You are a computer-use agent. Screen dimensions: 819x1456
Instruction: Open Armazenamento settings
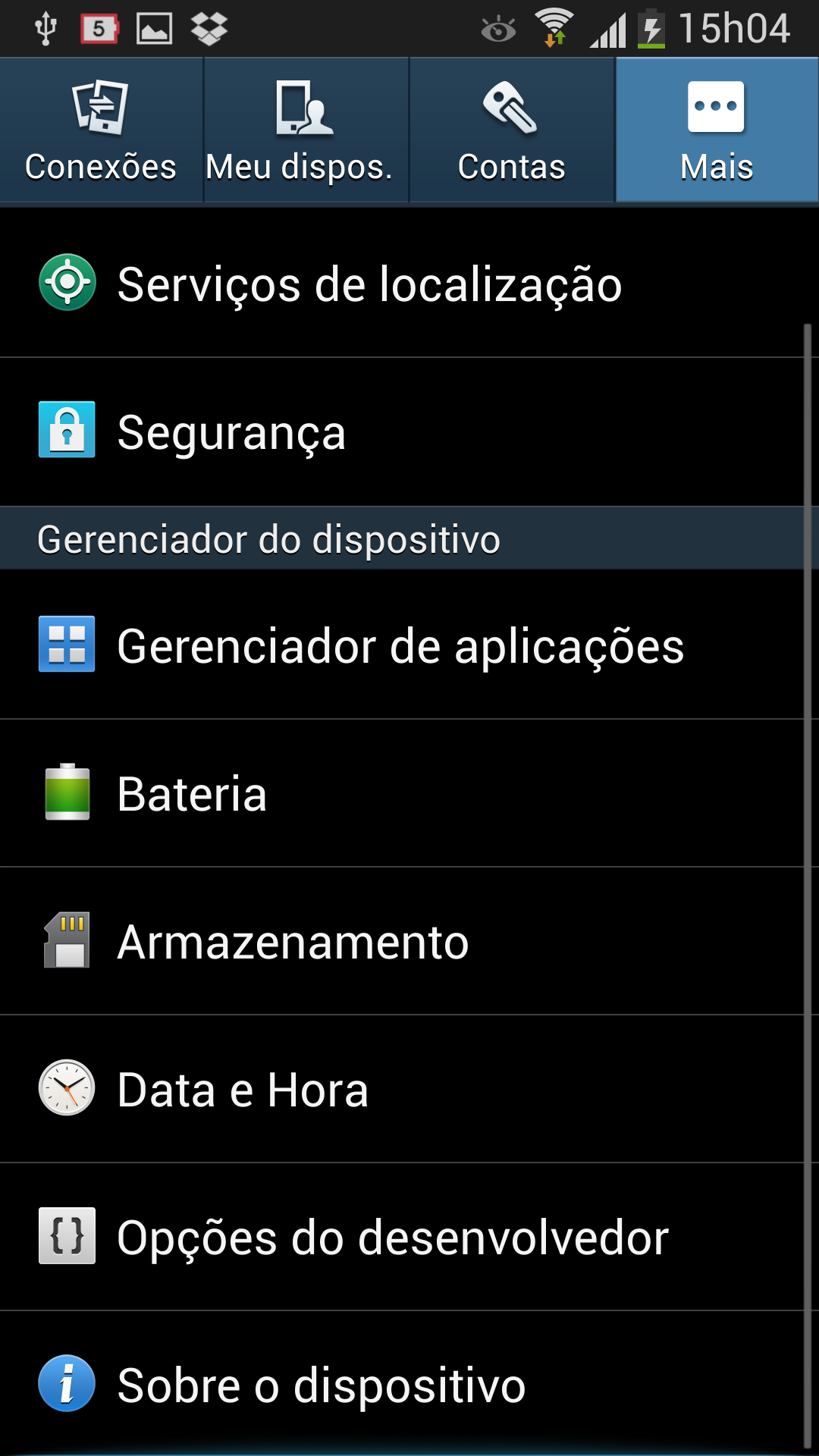pos(402,941)
